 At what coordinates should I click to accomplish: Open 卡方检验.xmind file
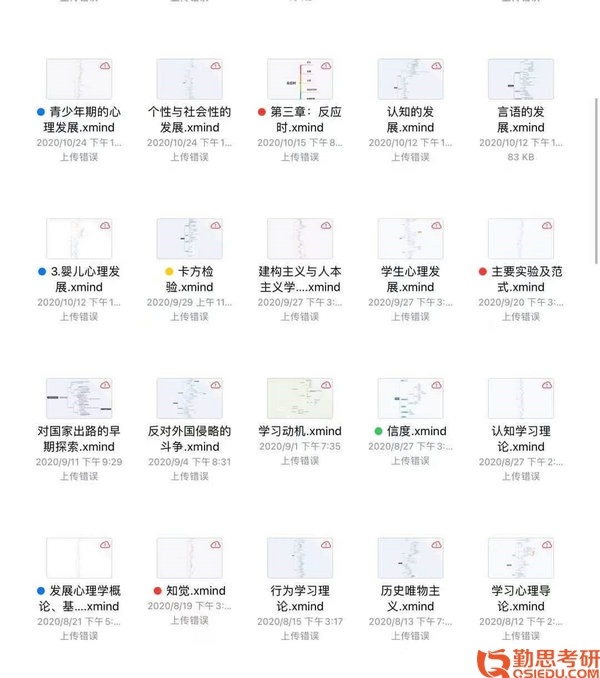click(189, 239)
